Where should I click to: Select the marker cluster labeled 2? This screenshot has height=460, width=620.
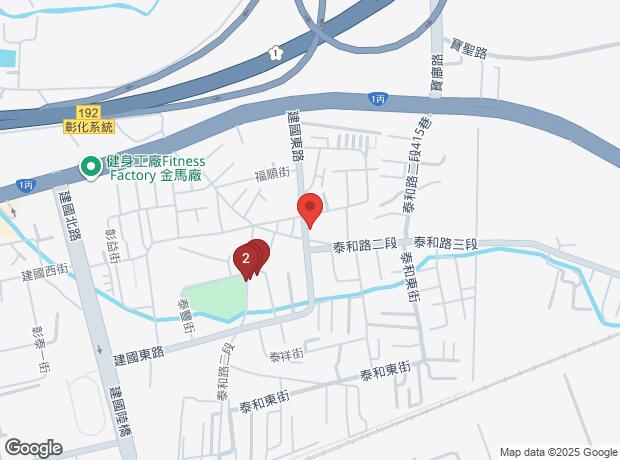246,259
